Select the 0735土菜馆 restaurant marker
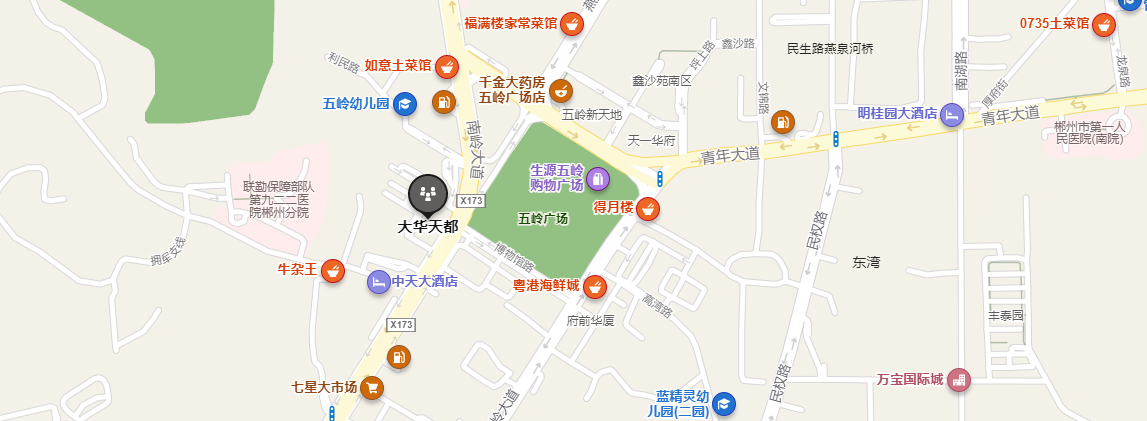 1104,24
